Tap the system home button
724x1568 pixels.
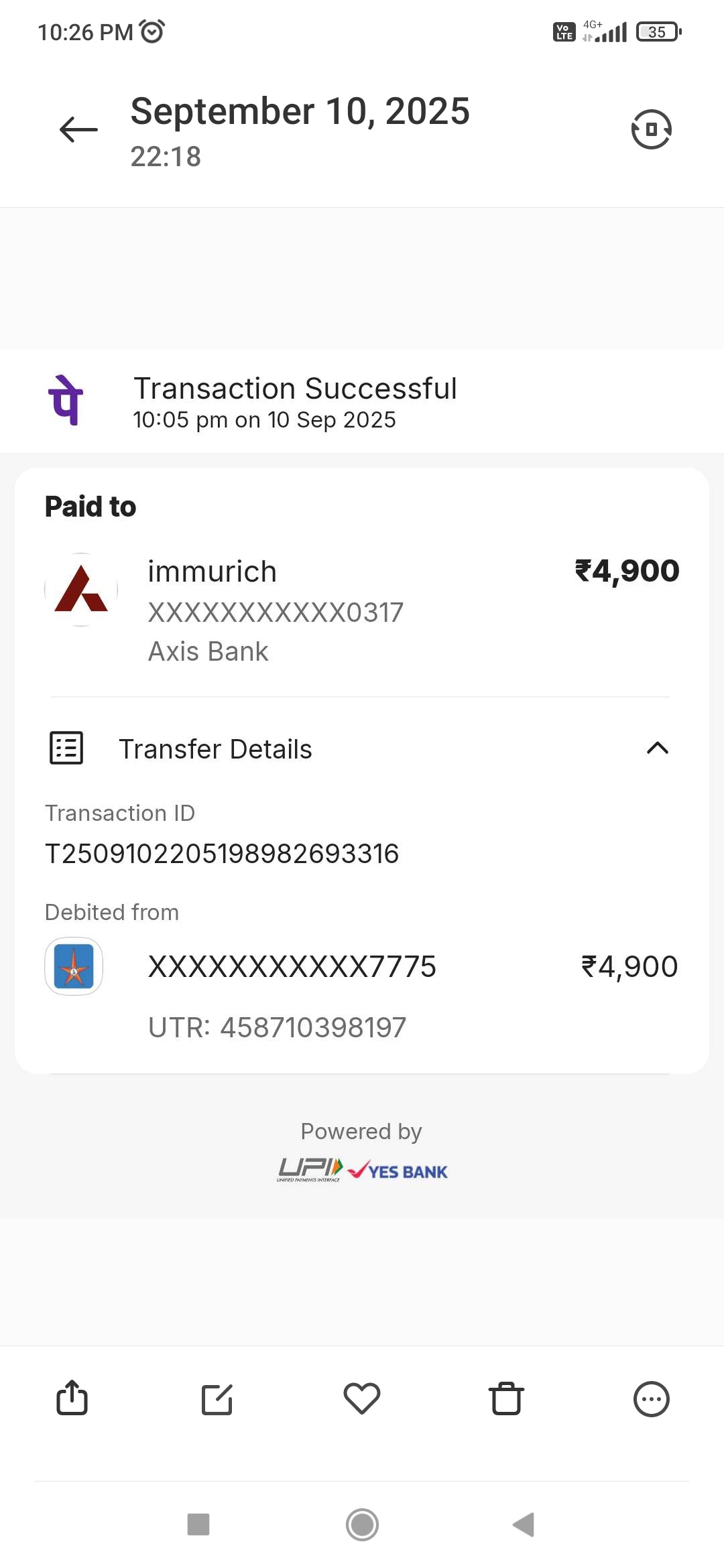coord(362,1524)
